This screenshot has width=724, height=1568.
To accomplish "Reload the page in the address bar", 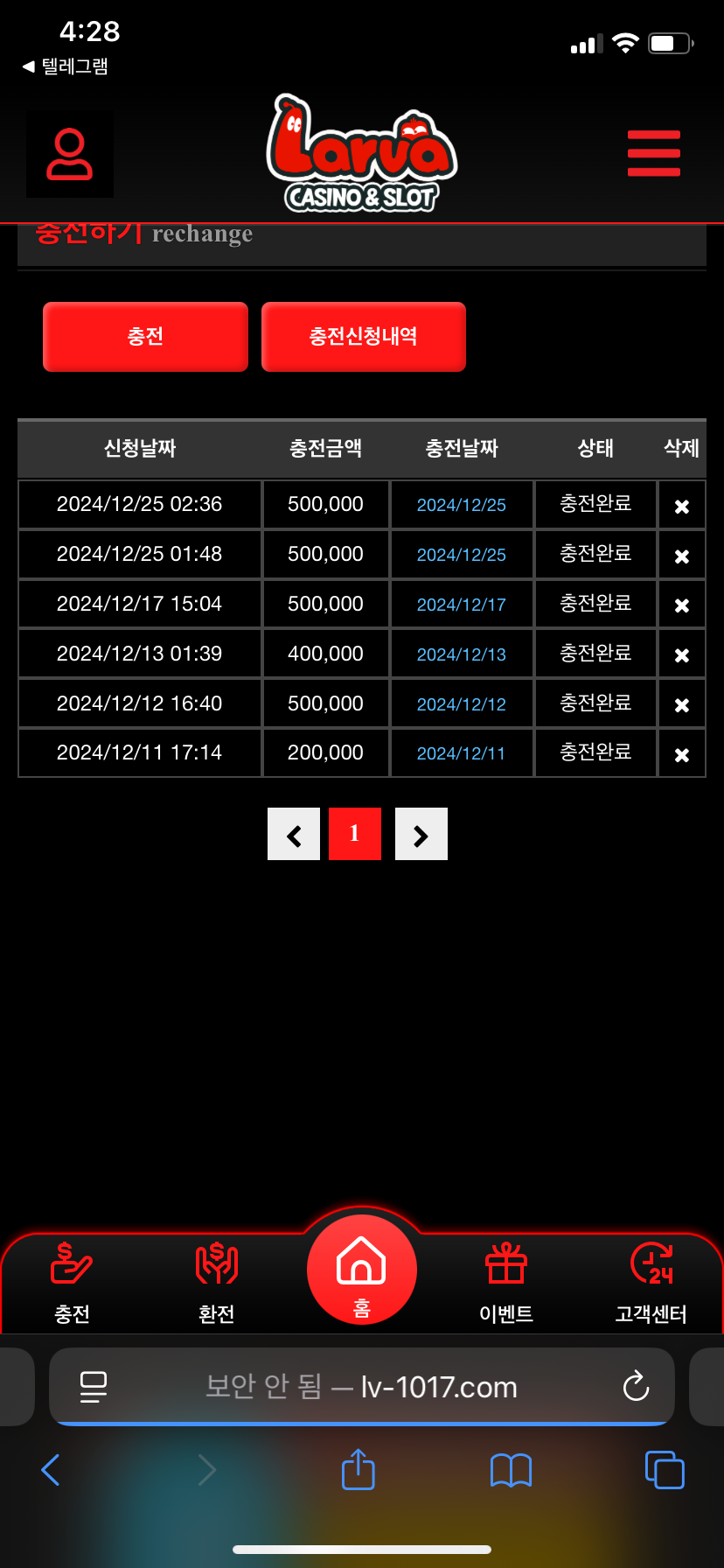I will pyautogui.click(x=636, y=1386).
